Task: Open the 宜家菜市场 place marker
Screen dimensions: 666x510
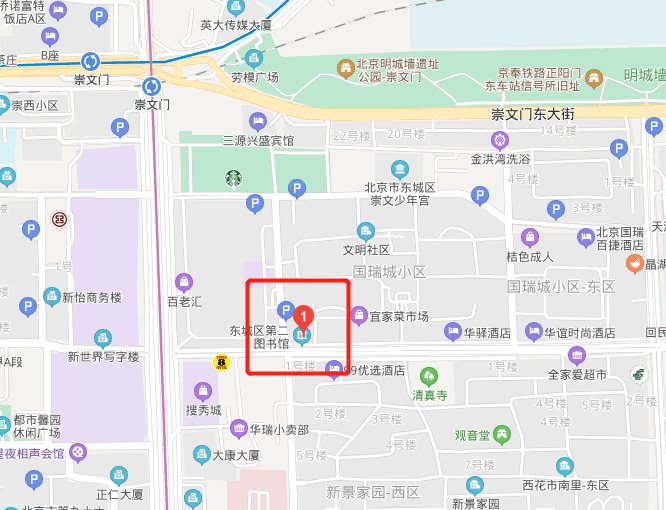Action: pos(359,316)
